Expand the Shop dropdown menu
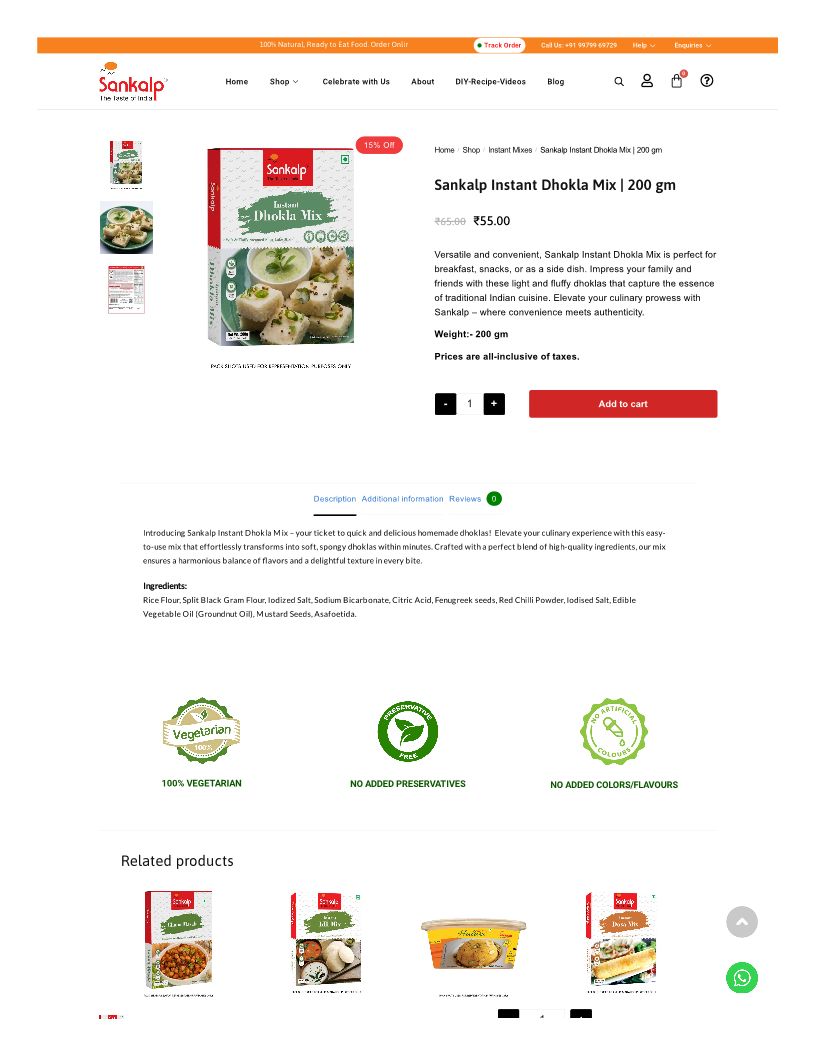The width and height of the screenshot is (816, 1056). [283, 81]
